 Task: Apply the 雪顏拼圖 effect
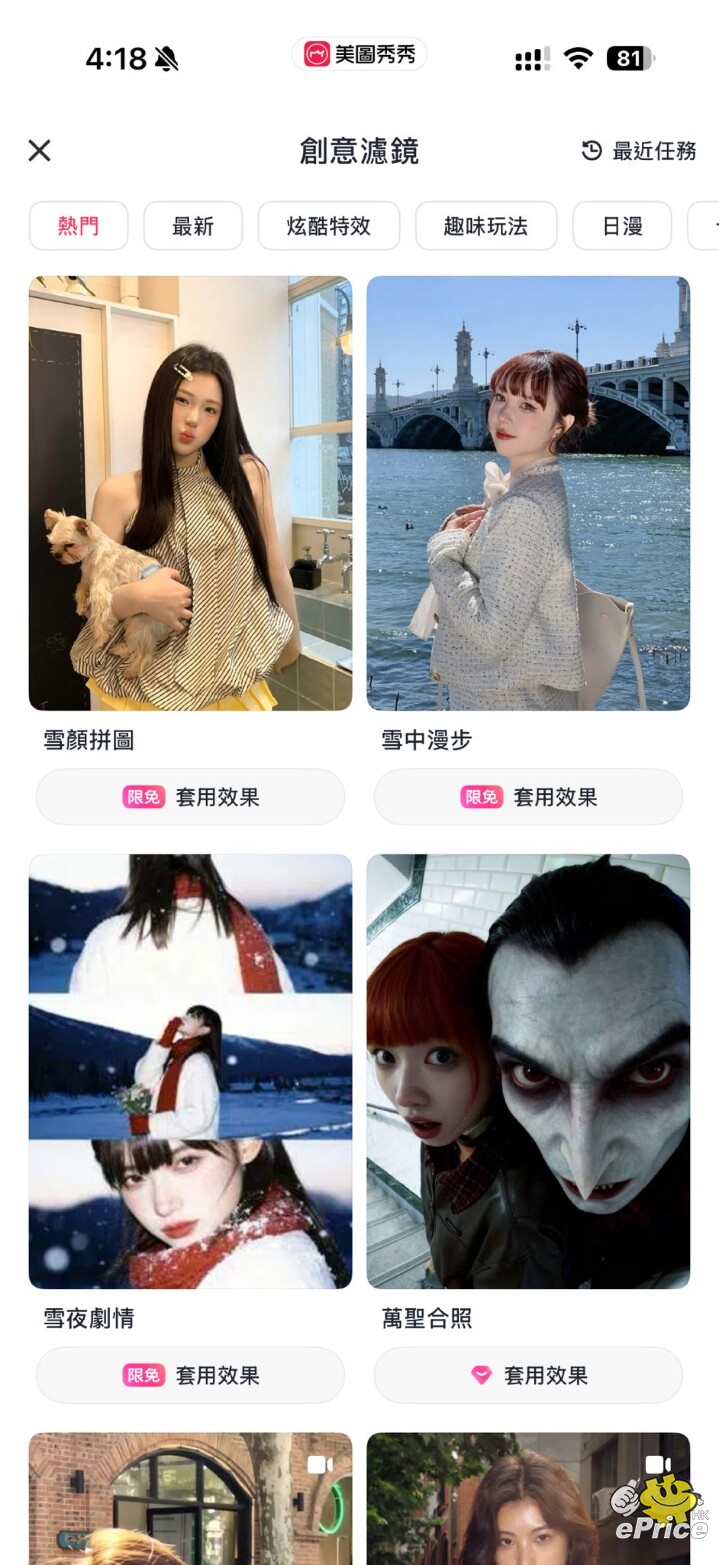point(190,797)
